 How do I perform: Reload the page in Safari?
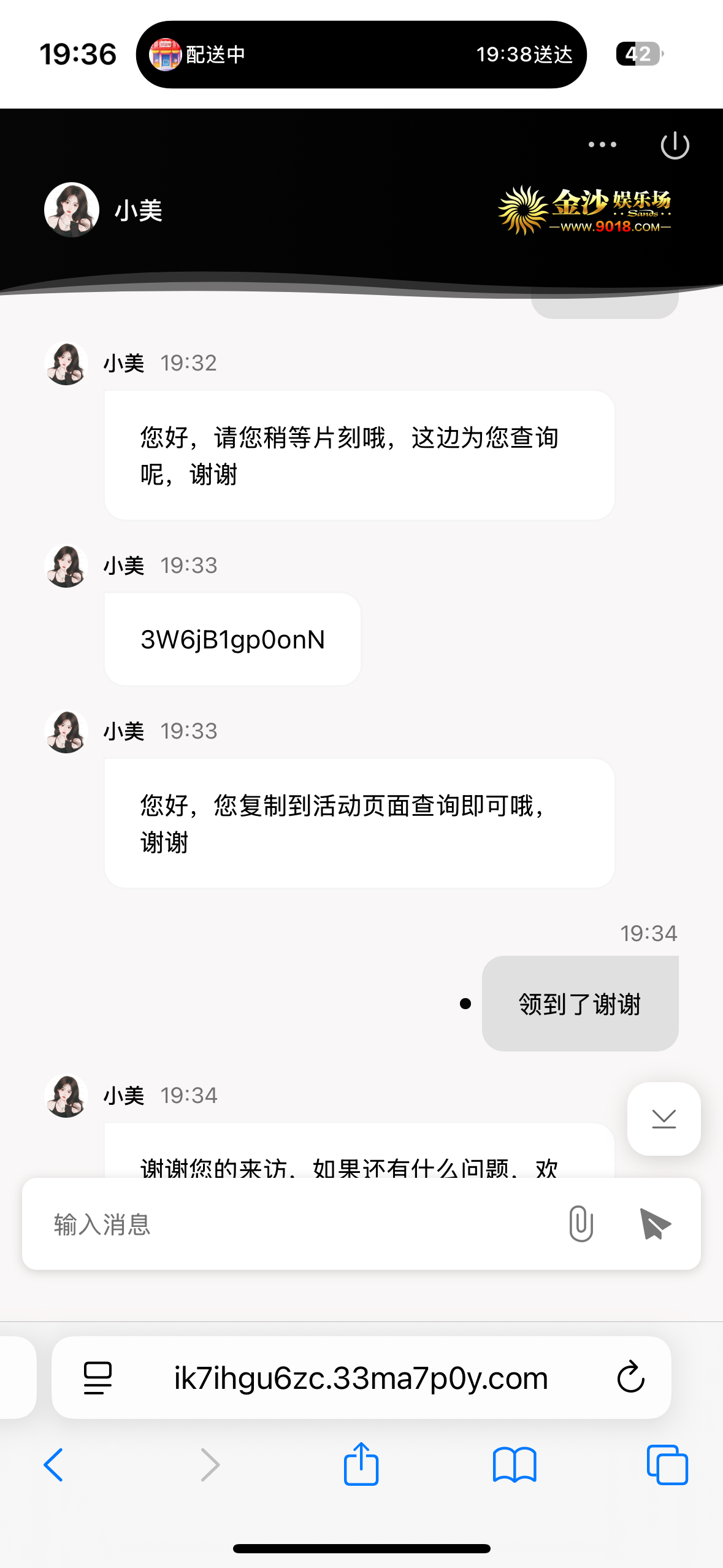pos(630,1378)
